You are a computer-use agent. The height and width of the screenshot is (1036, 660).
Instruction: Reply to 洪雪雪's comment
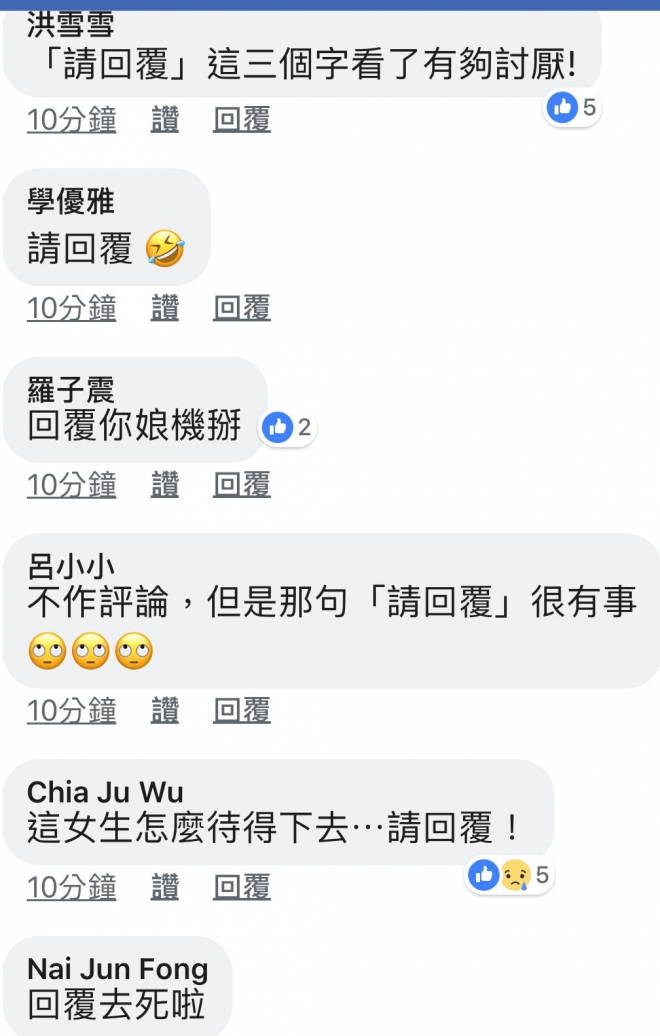242,121
